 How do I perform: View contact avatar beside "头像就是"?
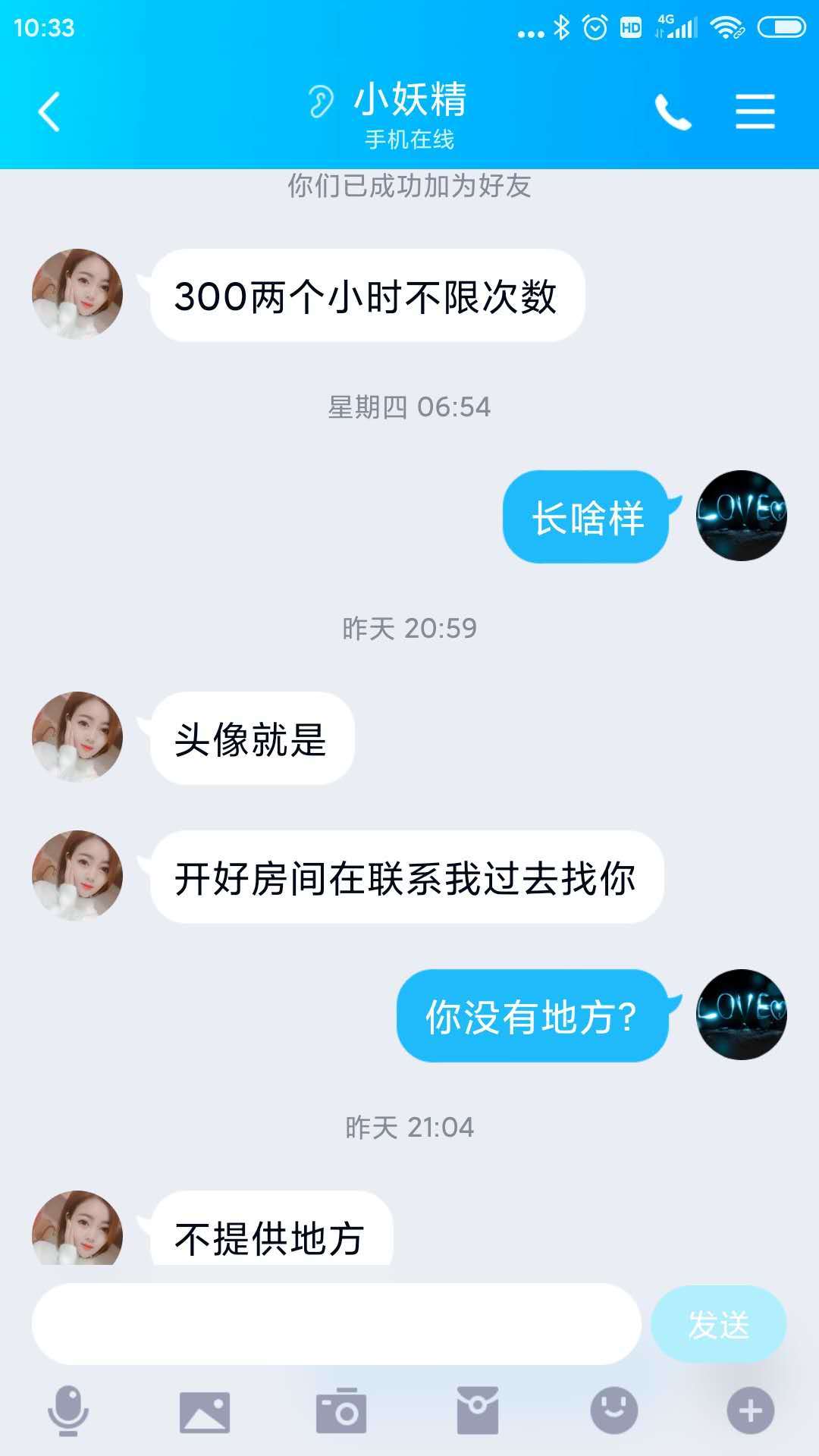pos(77,736)
